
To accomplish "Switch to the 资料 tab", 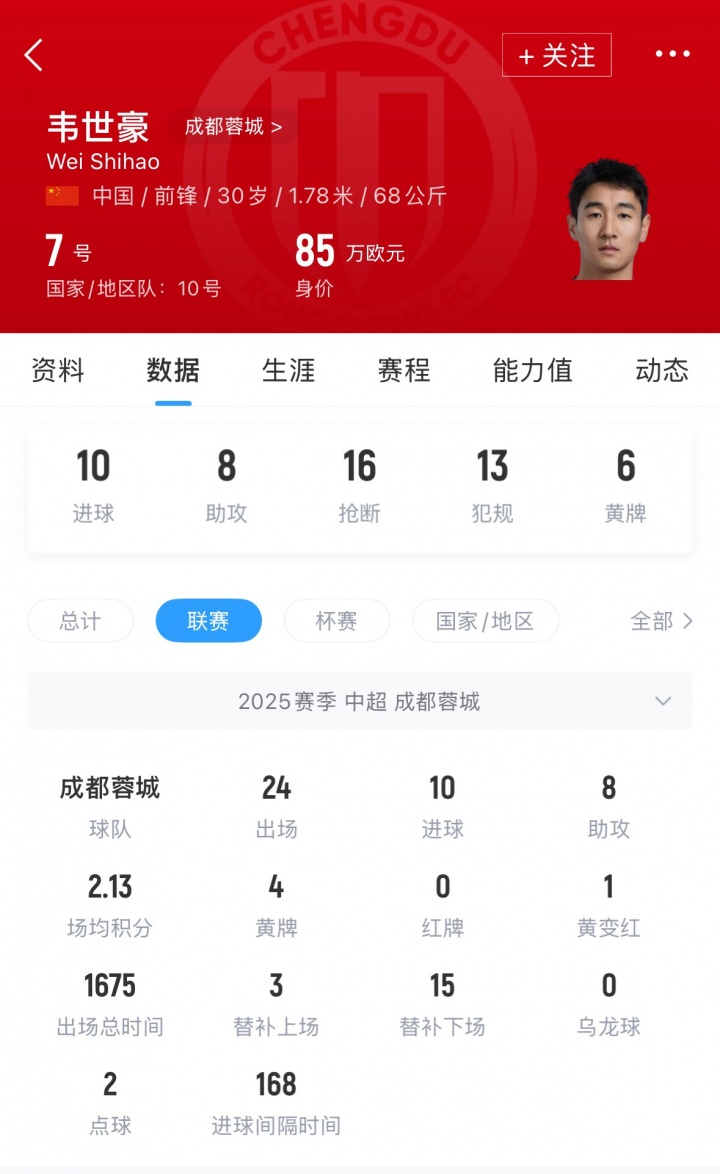I will [58, 370].
